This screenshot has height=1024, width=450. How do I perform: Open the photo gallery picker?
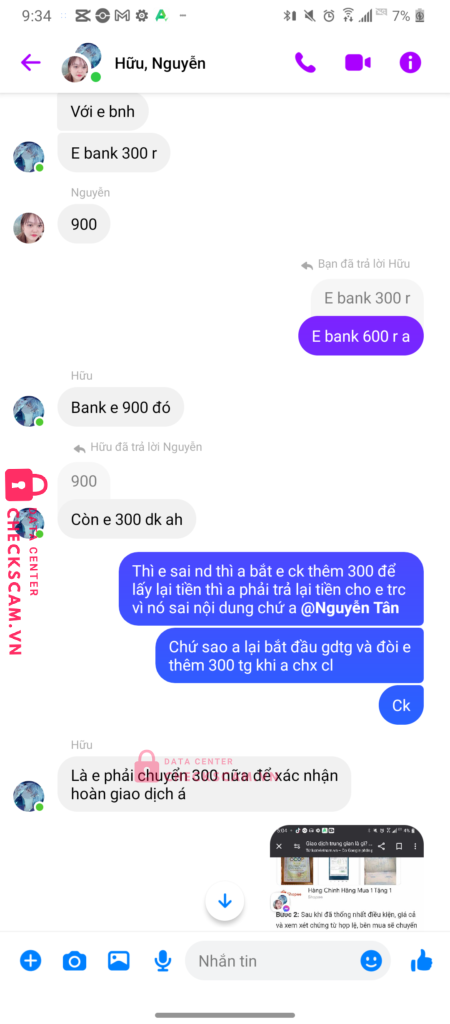click(x=119, y=960)
